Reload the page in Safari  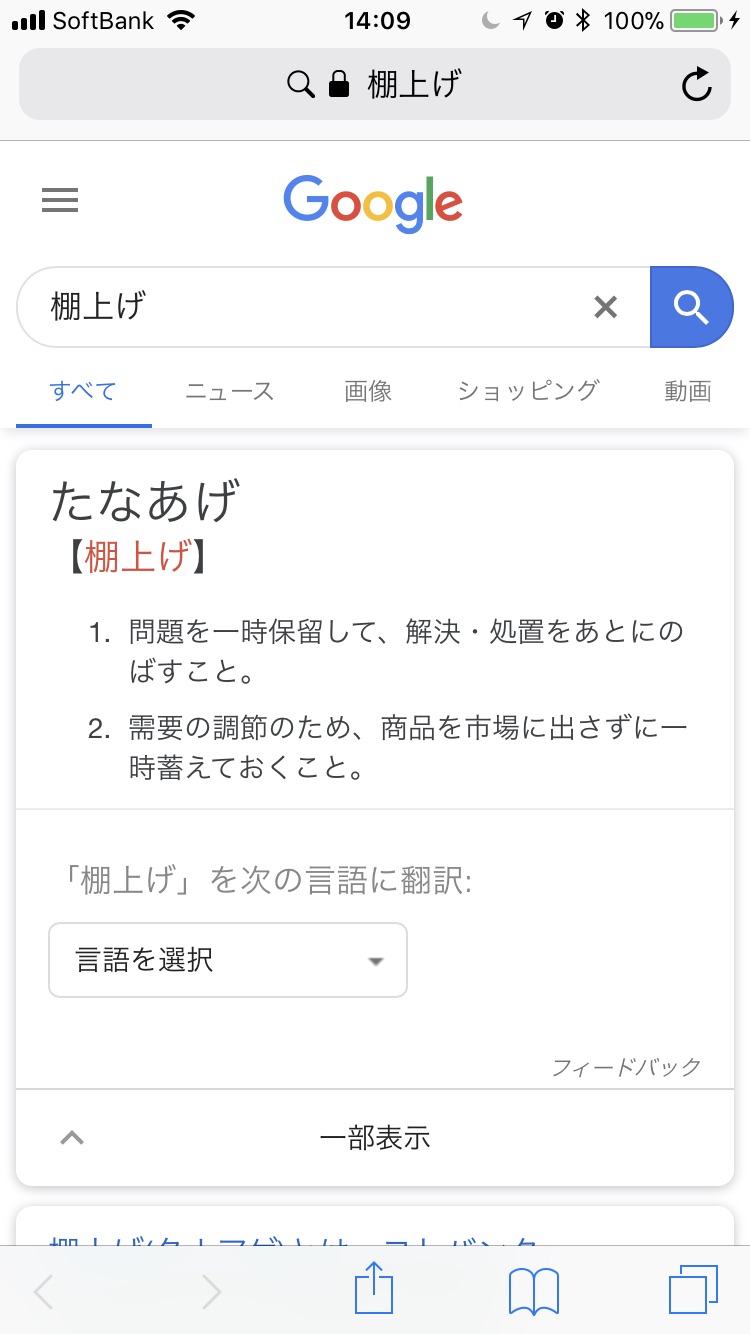click(697, 86)
